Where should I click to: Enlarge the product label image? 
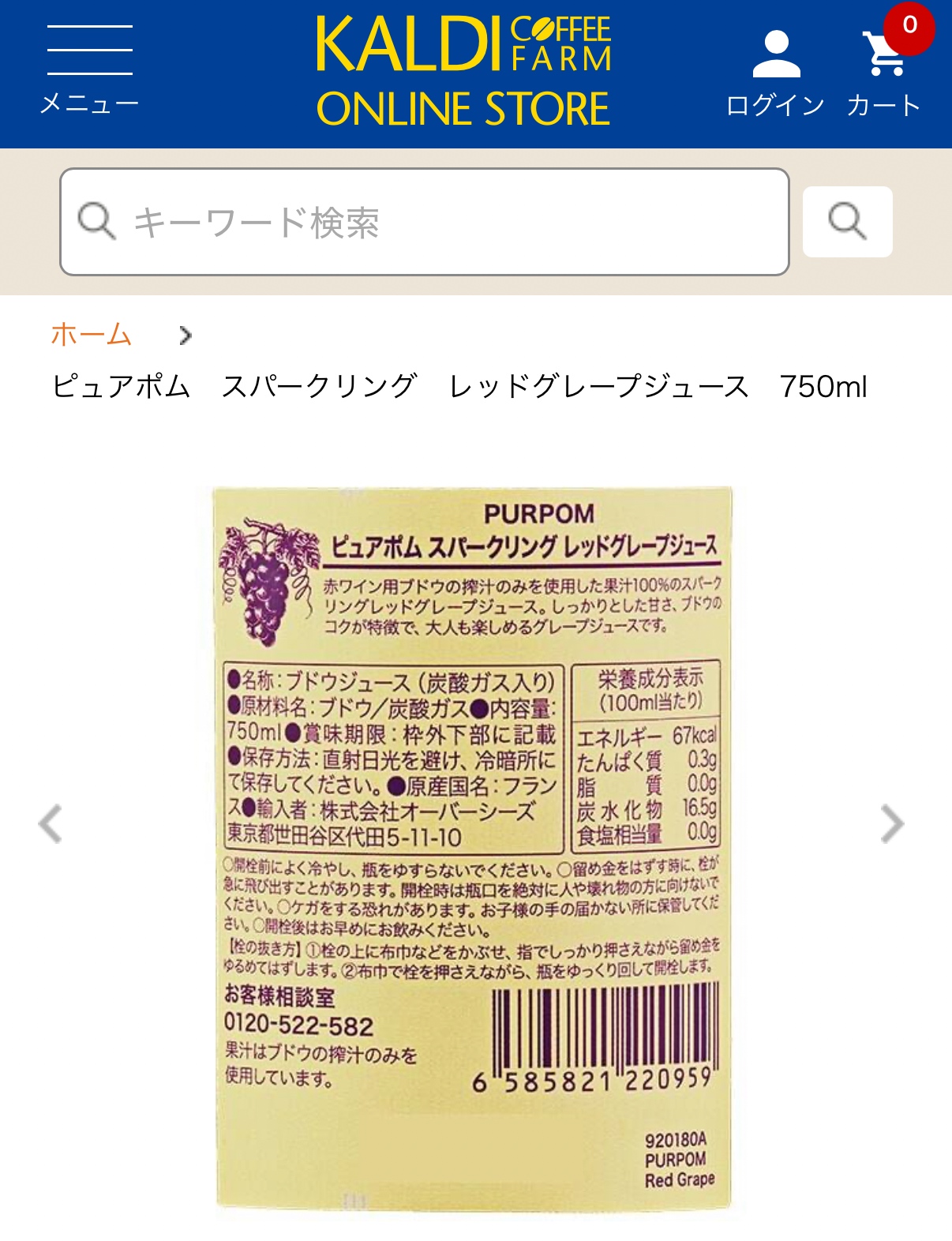tap(474, 849)
